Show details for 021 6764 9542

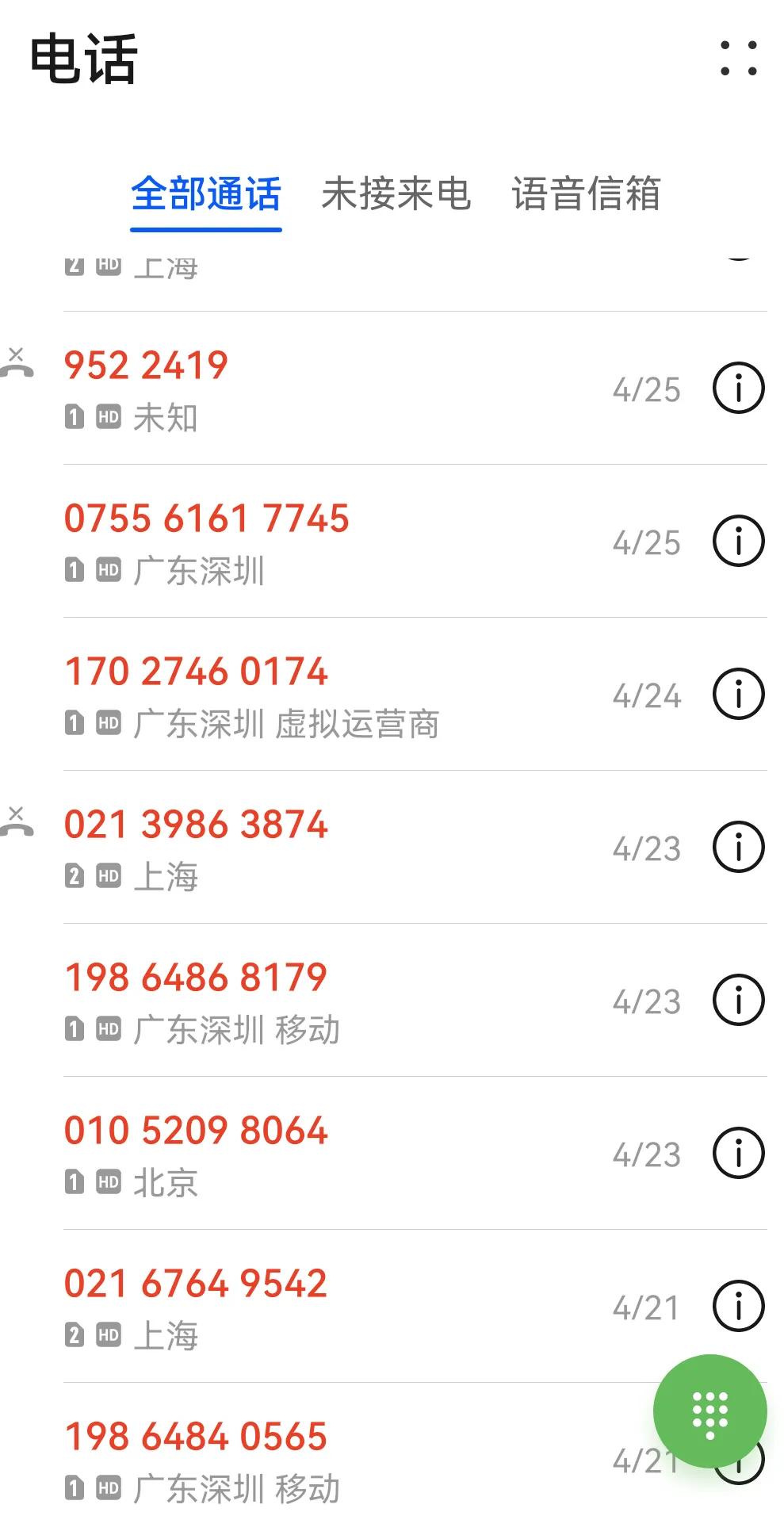(738, 1307)
